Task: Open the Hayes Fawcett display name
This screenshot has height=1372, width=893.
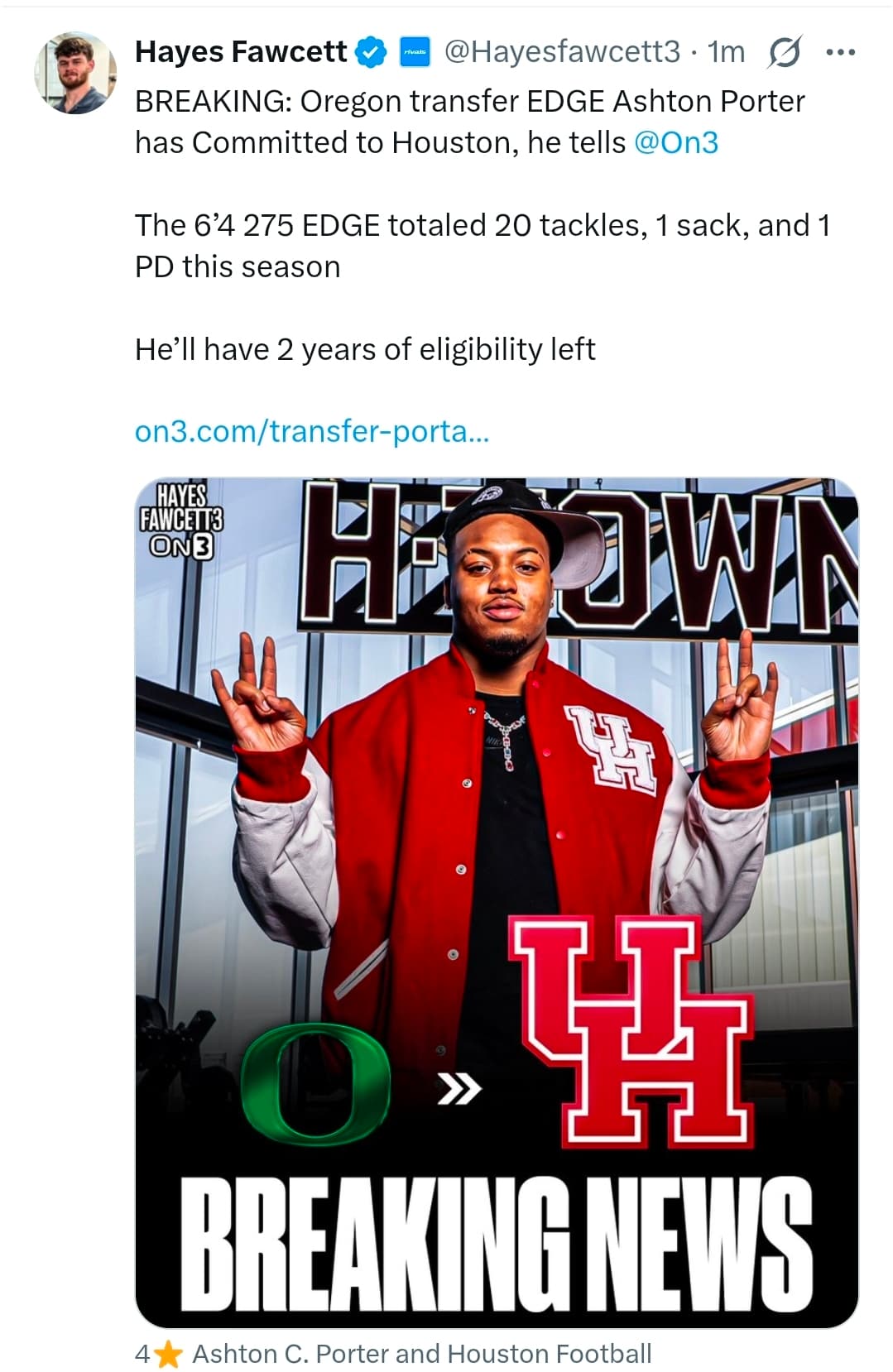Action: 240,52
